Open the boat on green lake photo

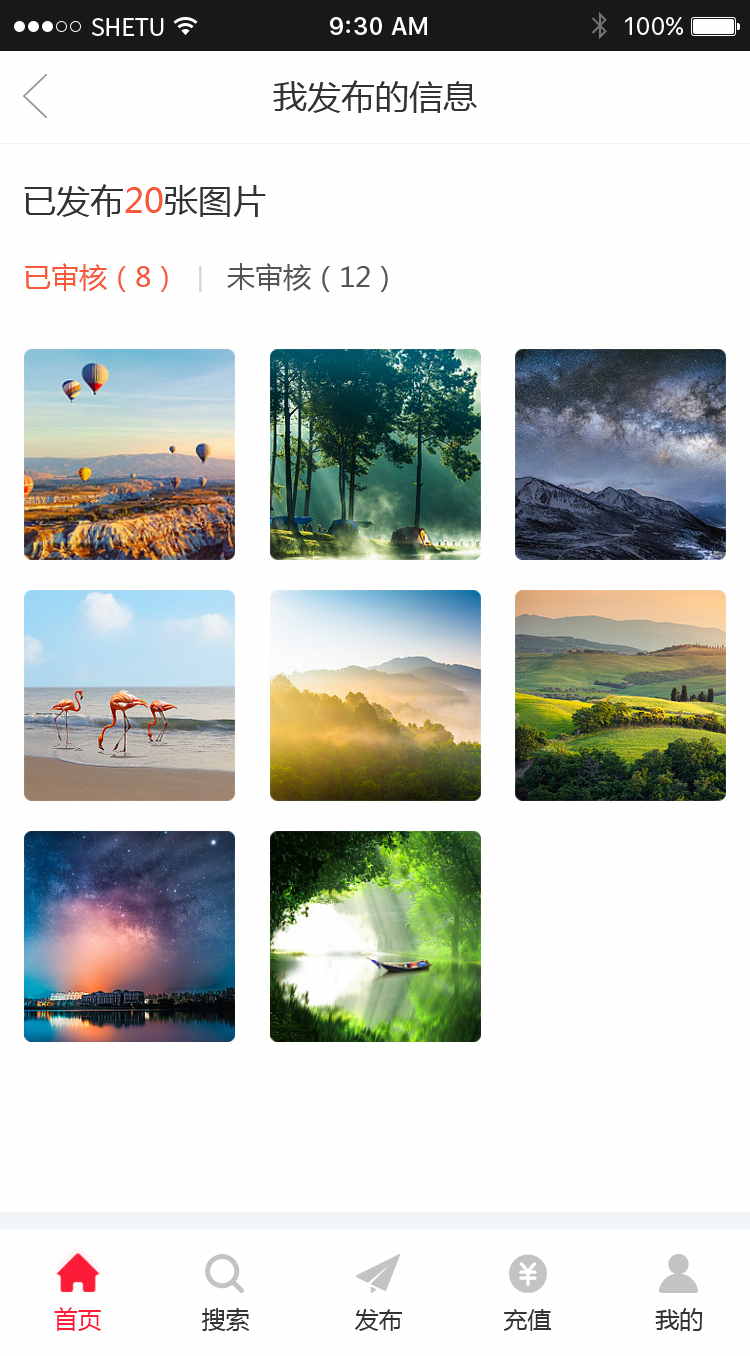375,936
